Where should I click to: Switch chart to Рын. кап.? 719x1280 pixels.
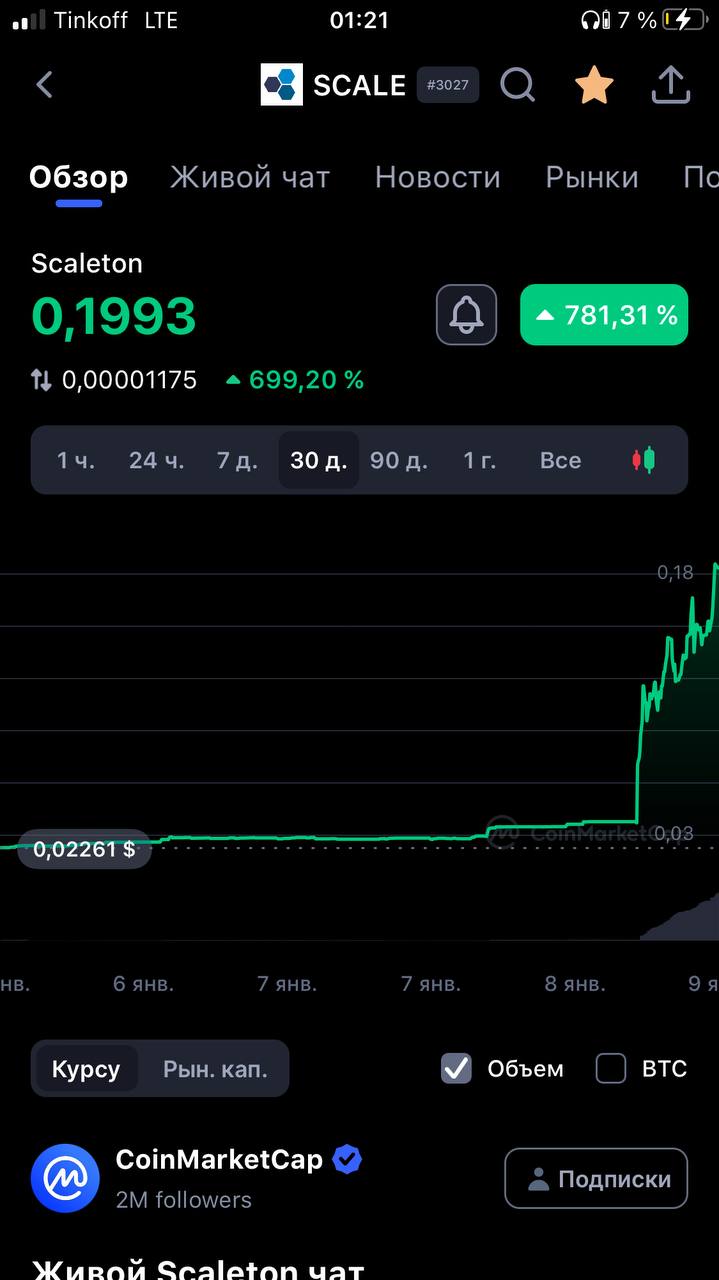coord(215,1069)
